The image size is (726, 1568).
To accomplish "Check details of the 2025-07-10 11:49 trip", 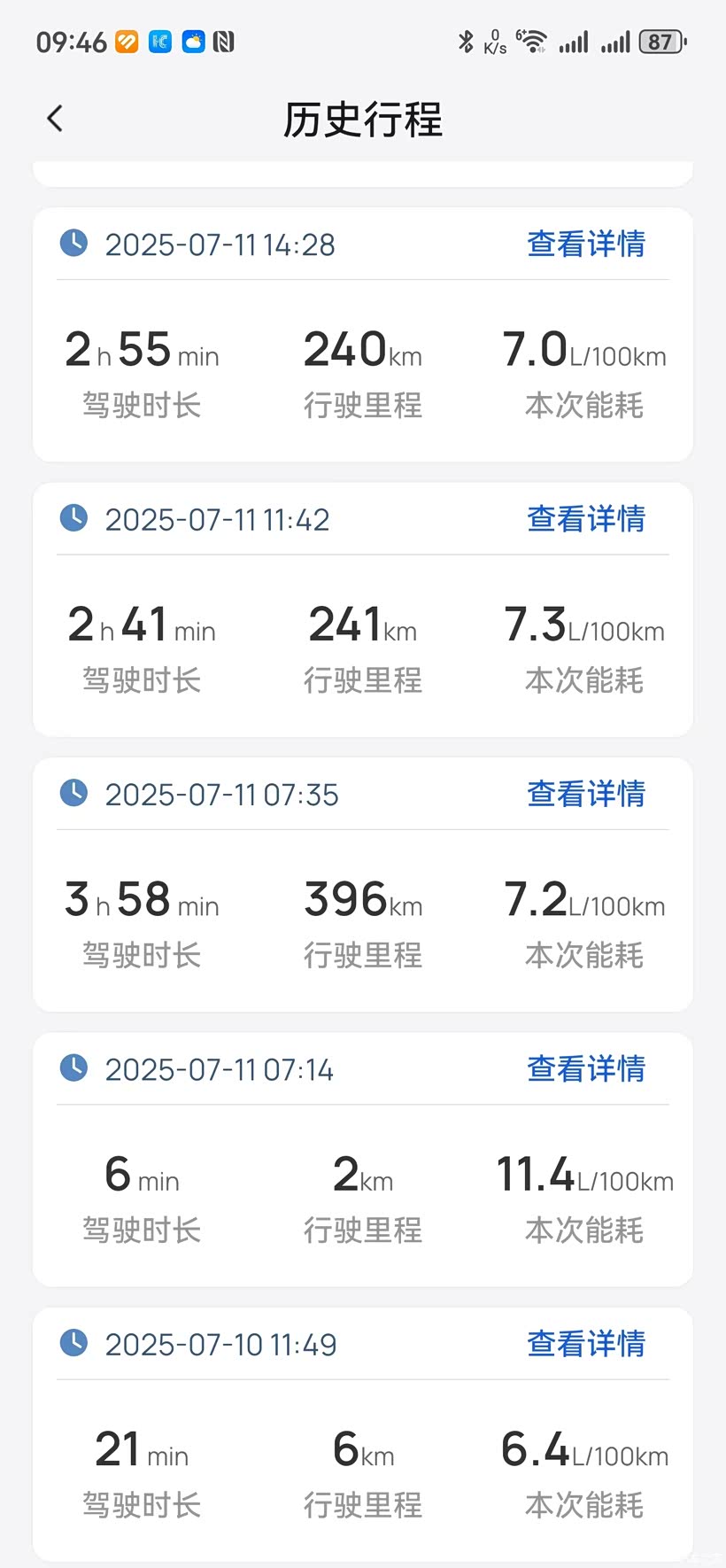I will click(x=586, y=1343).
